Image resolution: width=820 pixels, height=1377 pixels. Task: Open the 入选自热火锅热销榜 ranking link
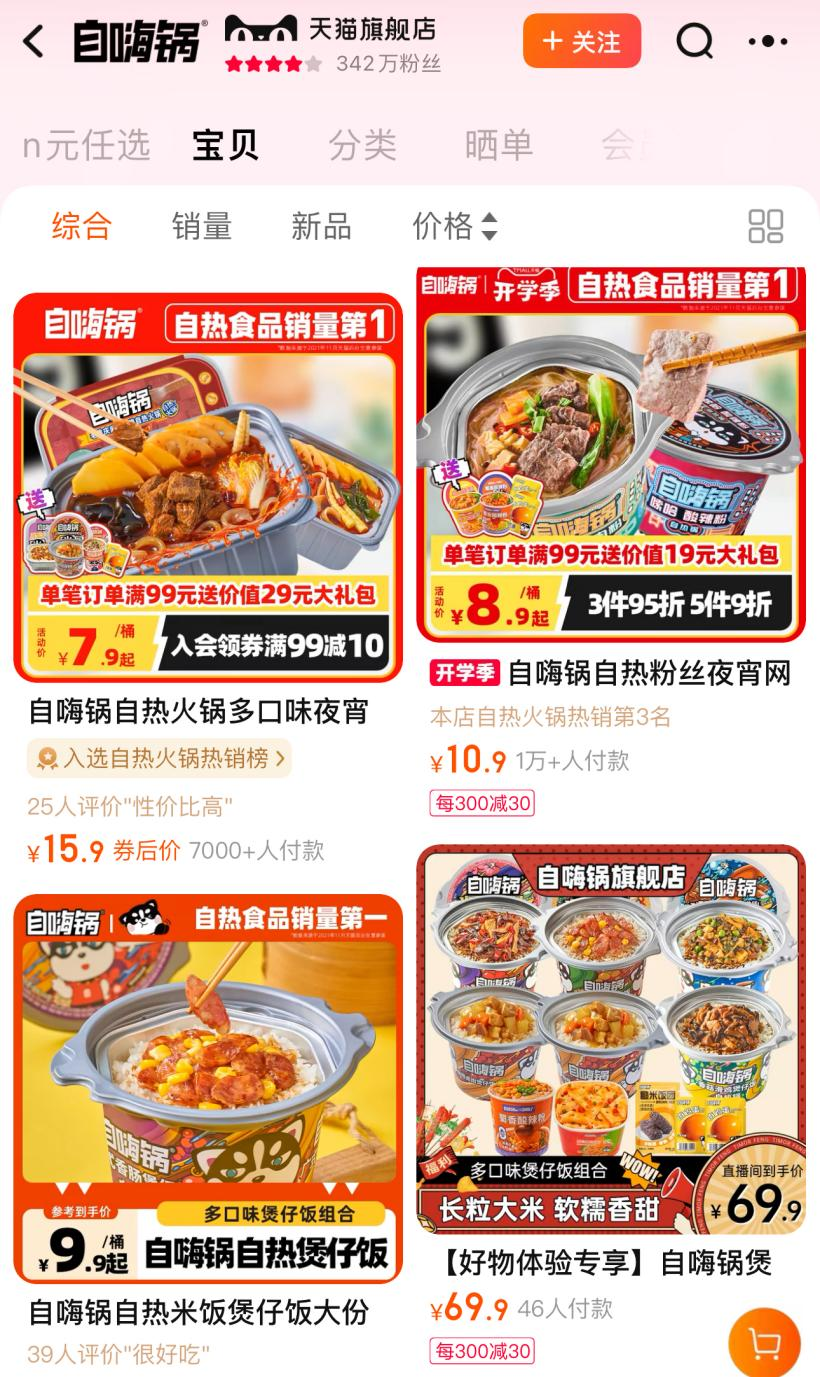point(160,759)
